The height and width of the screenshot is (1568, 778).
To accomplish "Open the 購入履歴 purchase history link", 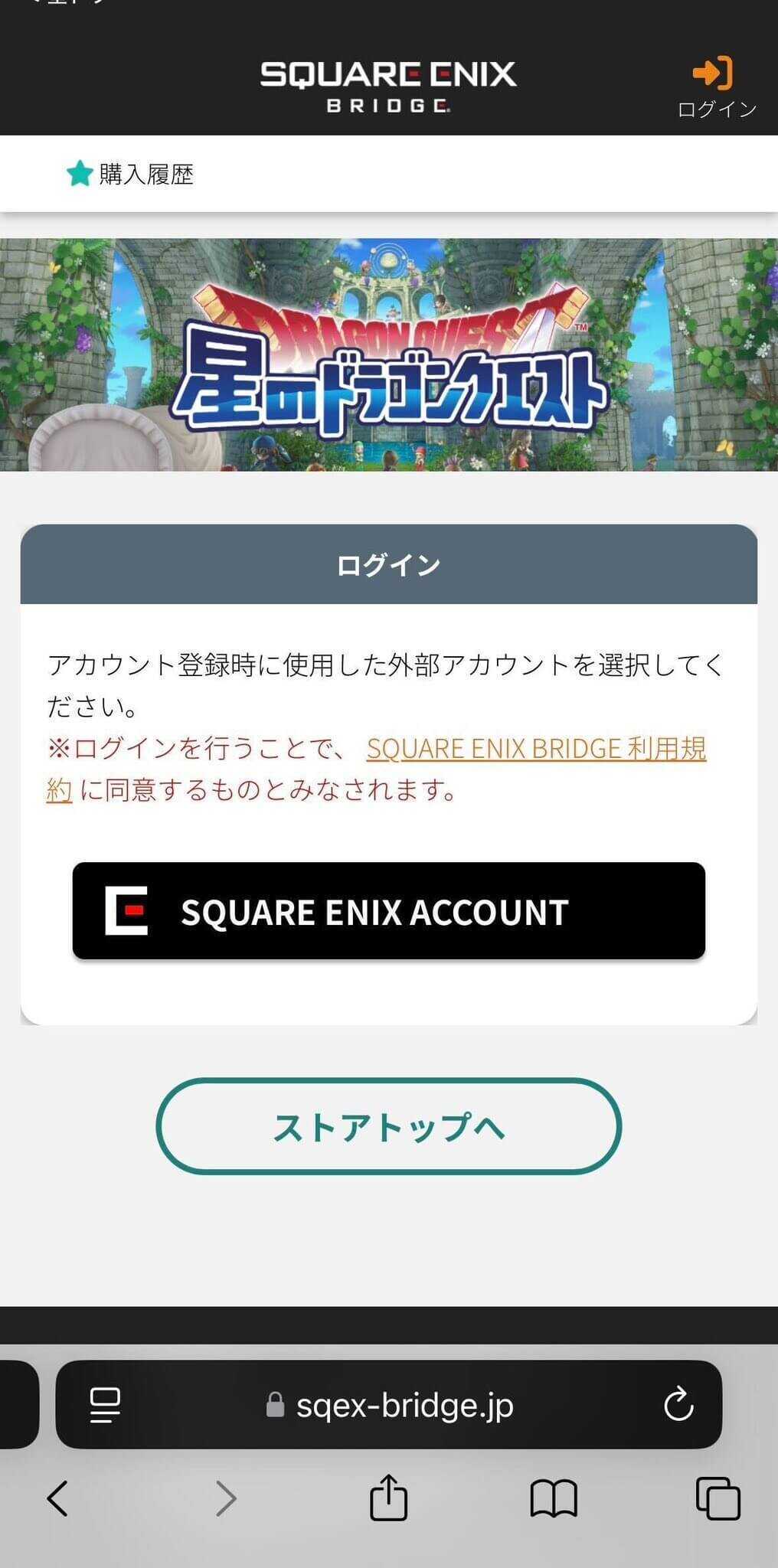I will [145, 173].
